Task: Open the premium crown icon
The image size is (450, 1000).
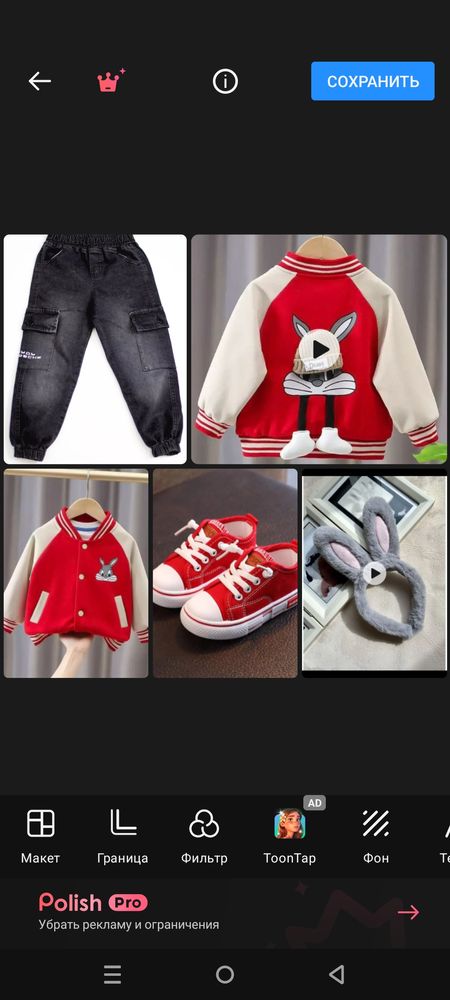Action: pyautogui.click(x=110, y=80)
